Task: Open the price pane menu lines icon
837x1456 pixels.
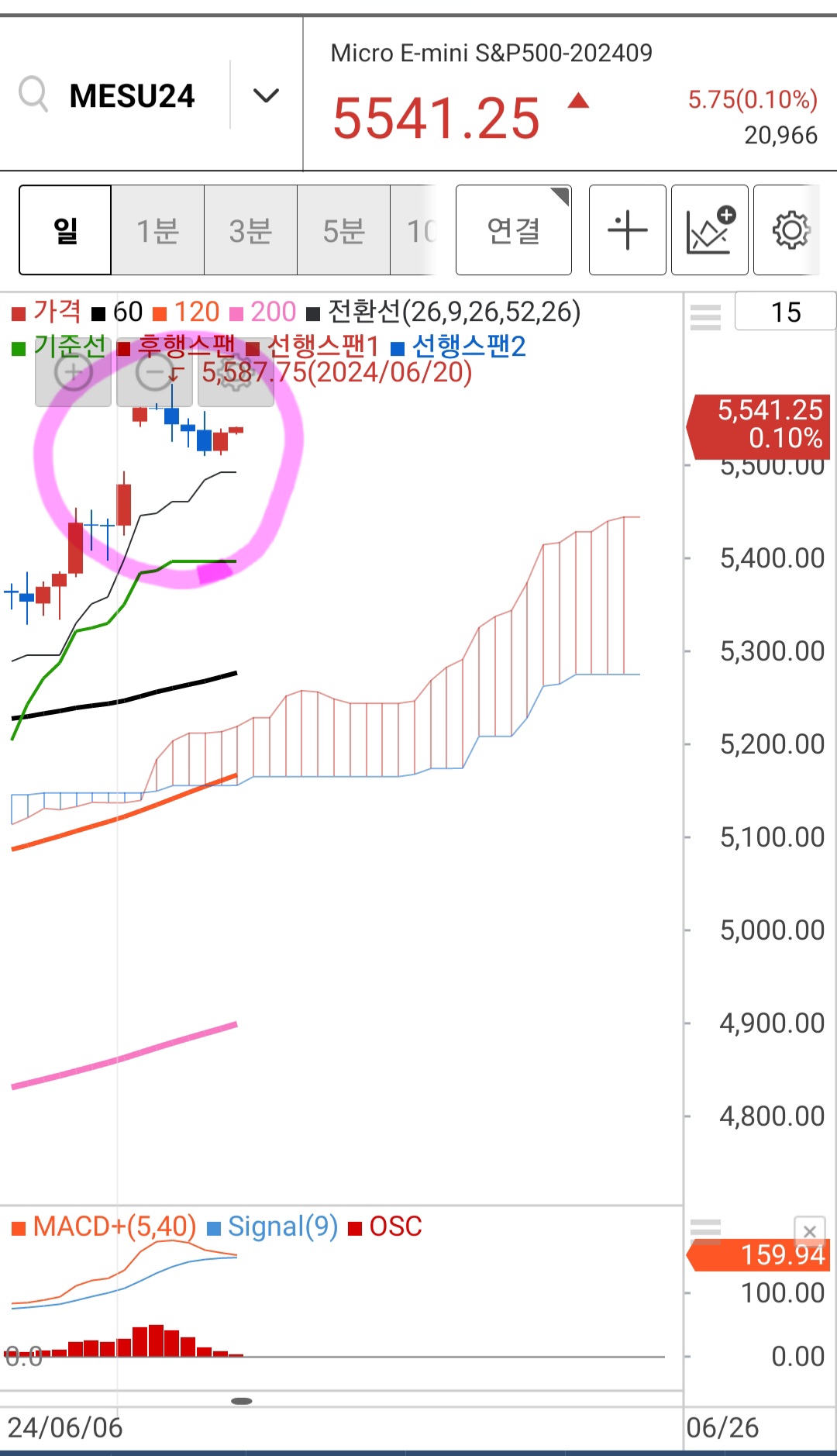Action: point(705,317)
